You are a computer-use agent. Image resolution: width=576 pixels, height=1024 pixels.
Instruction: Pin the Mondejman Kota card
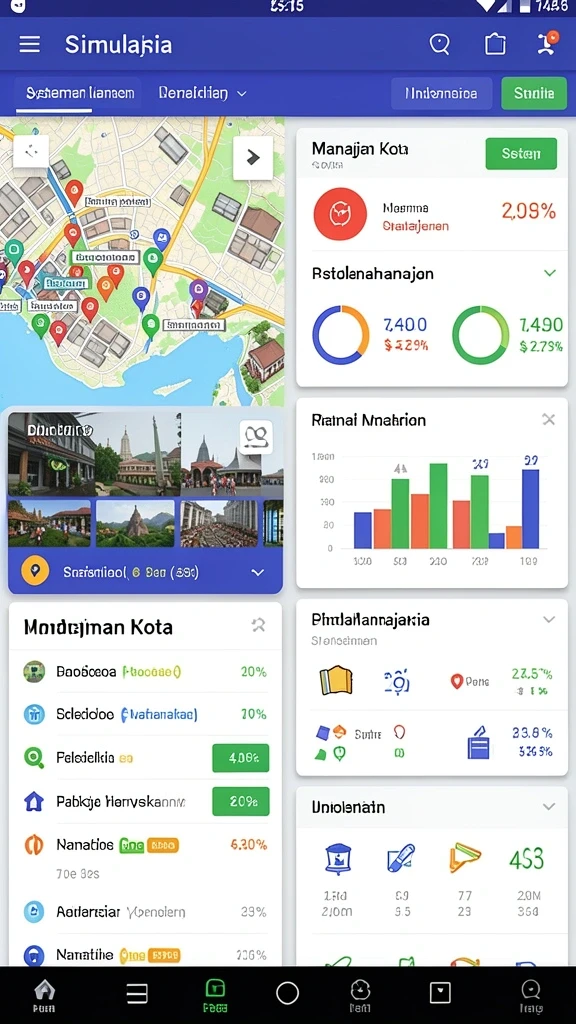coord(259,626)
